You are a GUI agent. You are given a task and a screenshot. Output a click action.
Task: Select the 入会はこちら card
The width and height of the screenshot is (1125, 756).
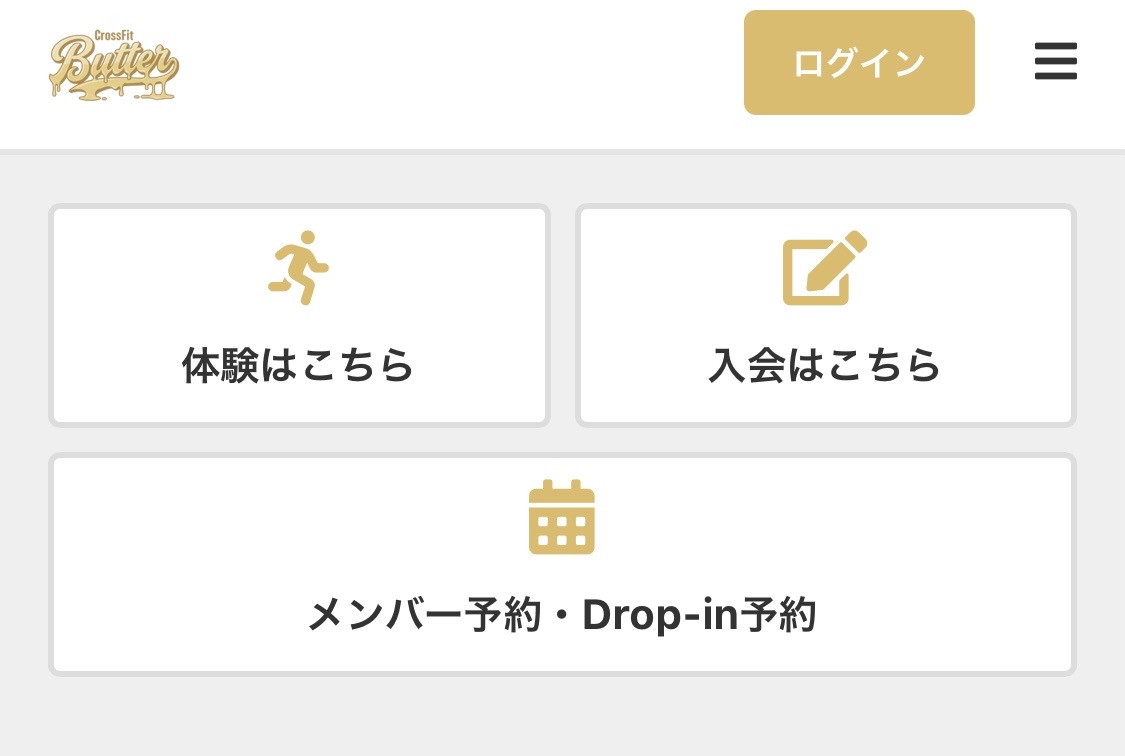[825, 316]
